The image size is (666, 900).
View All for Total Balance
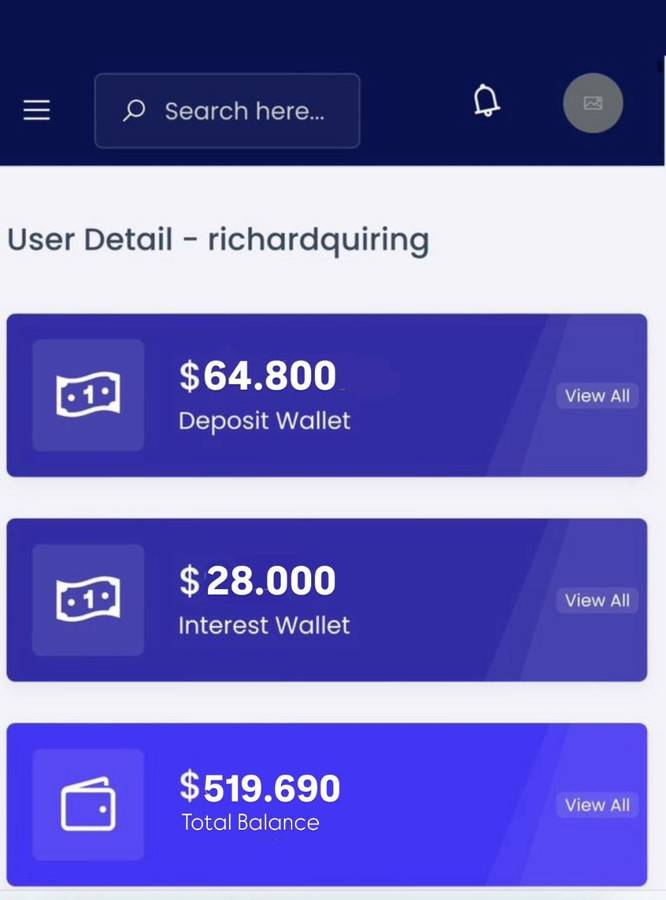[x=597, y=805]
